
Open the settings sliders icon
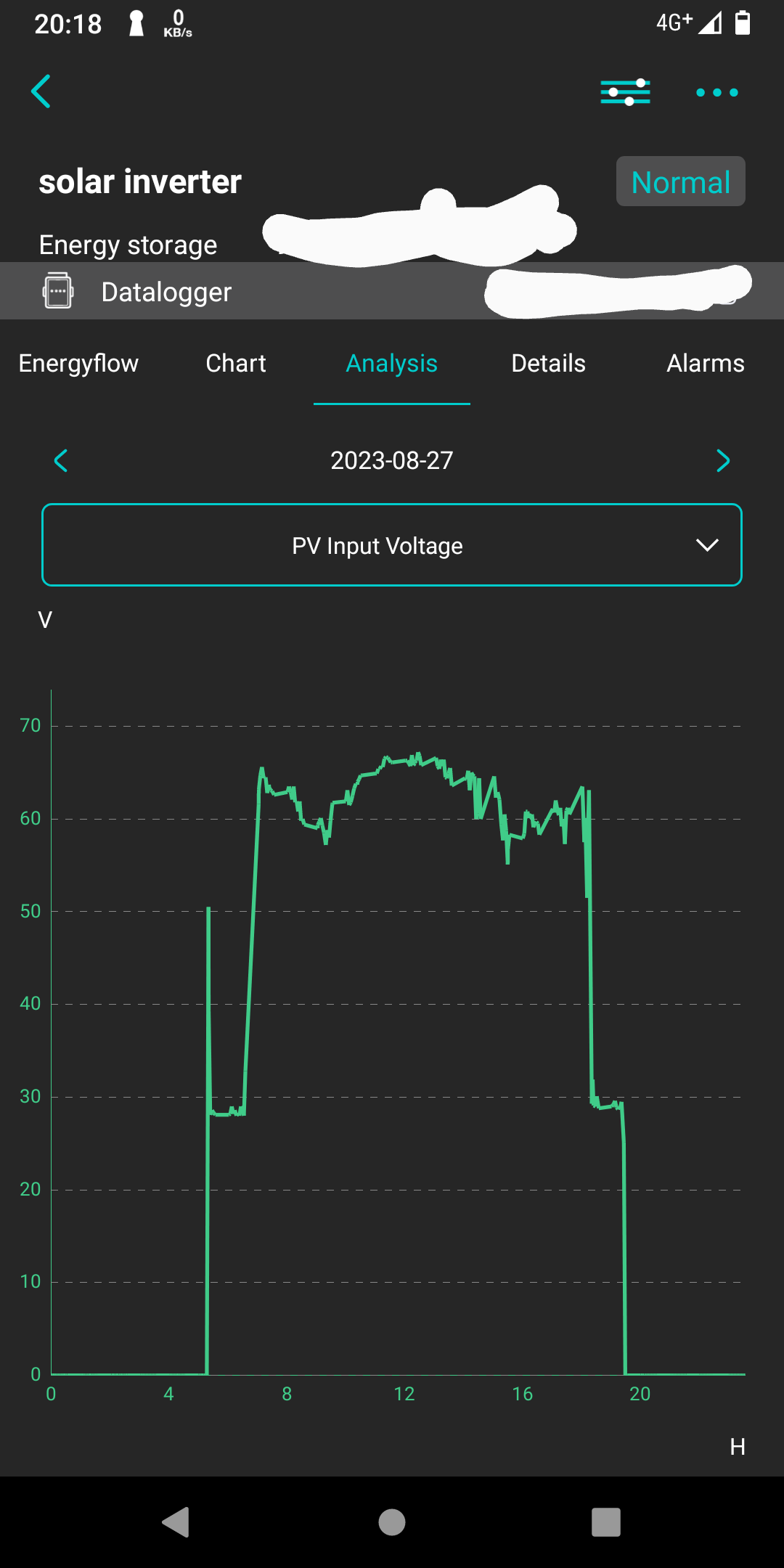coord(625,92)
